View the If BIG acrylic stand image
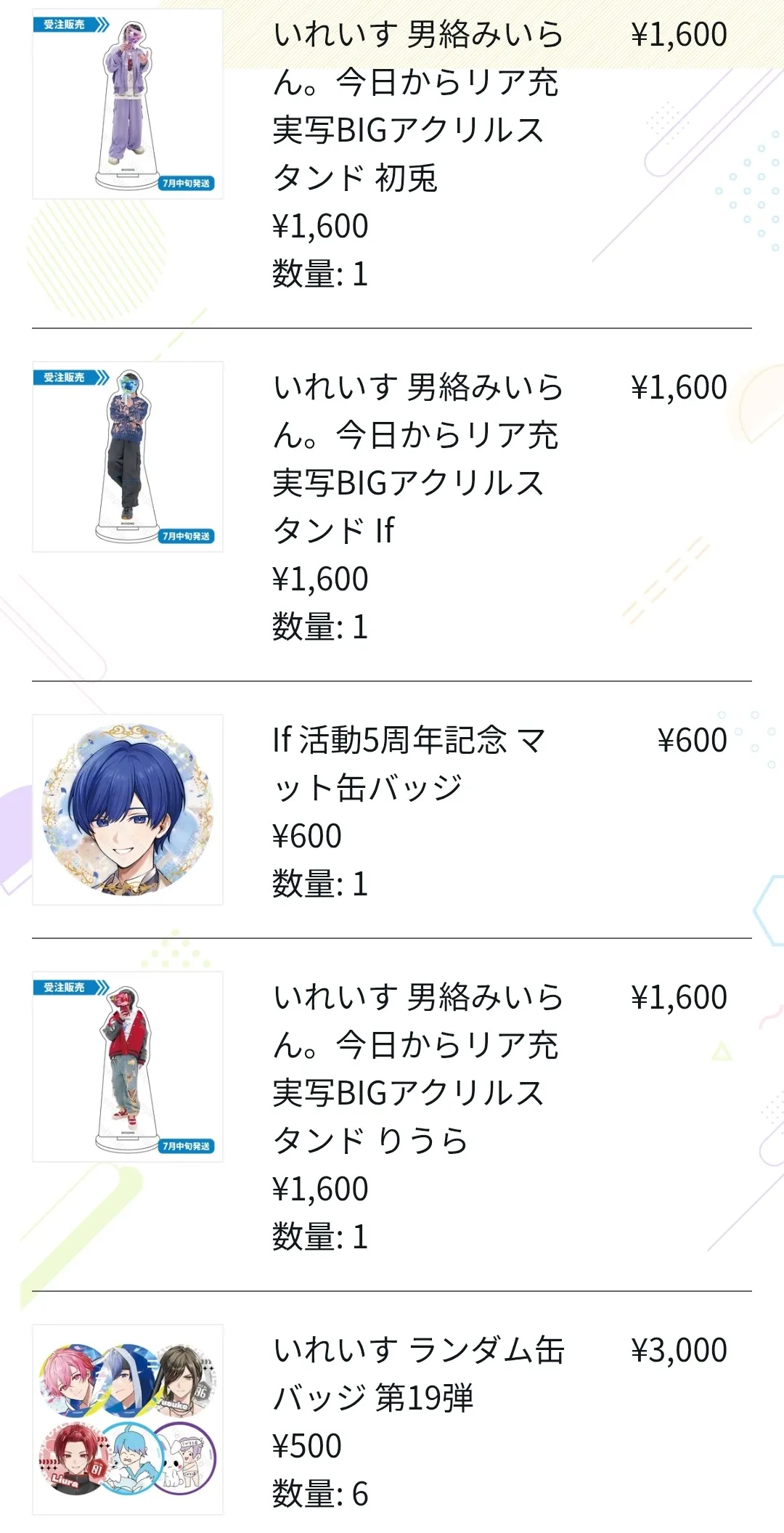The image size is (784, 1533). coord(128,457)
